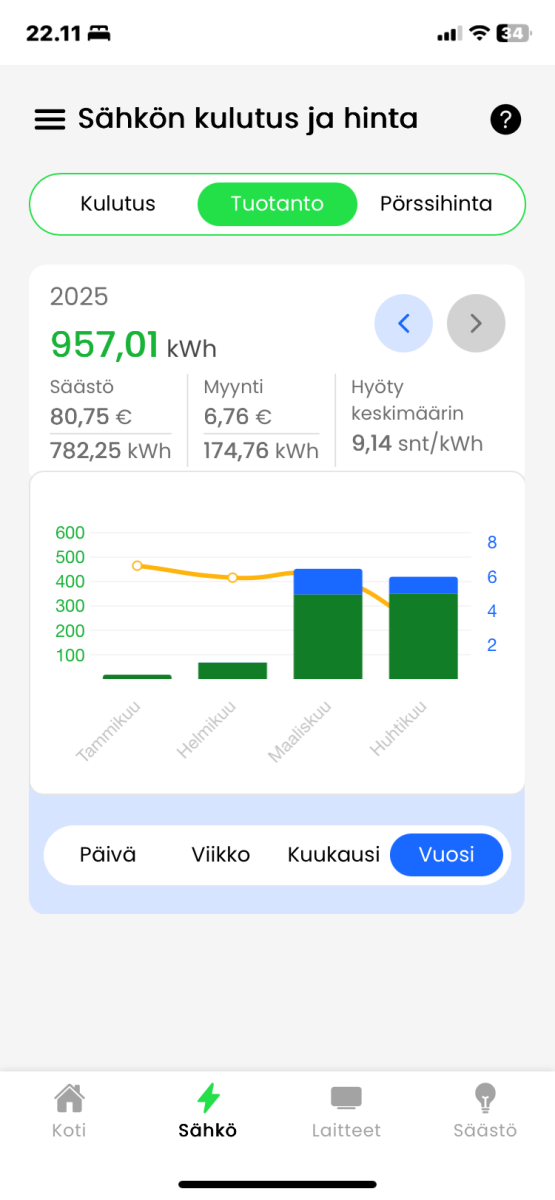Select the Vuosi time range
The height and width of the screenshot is (1200, 555).
[446, 855]
